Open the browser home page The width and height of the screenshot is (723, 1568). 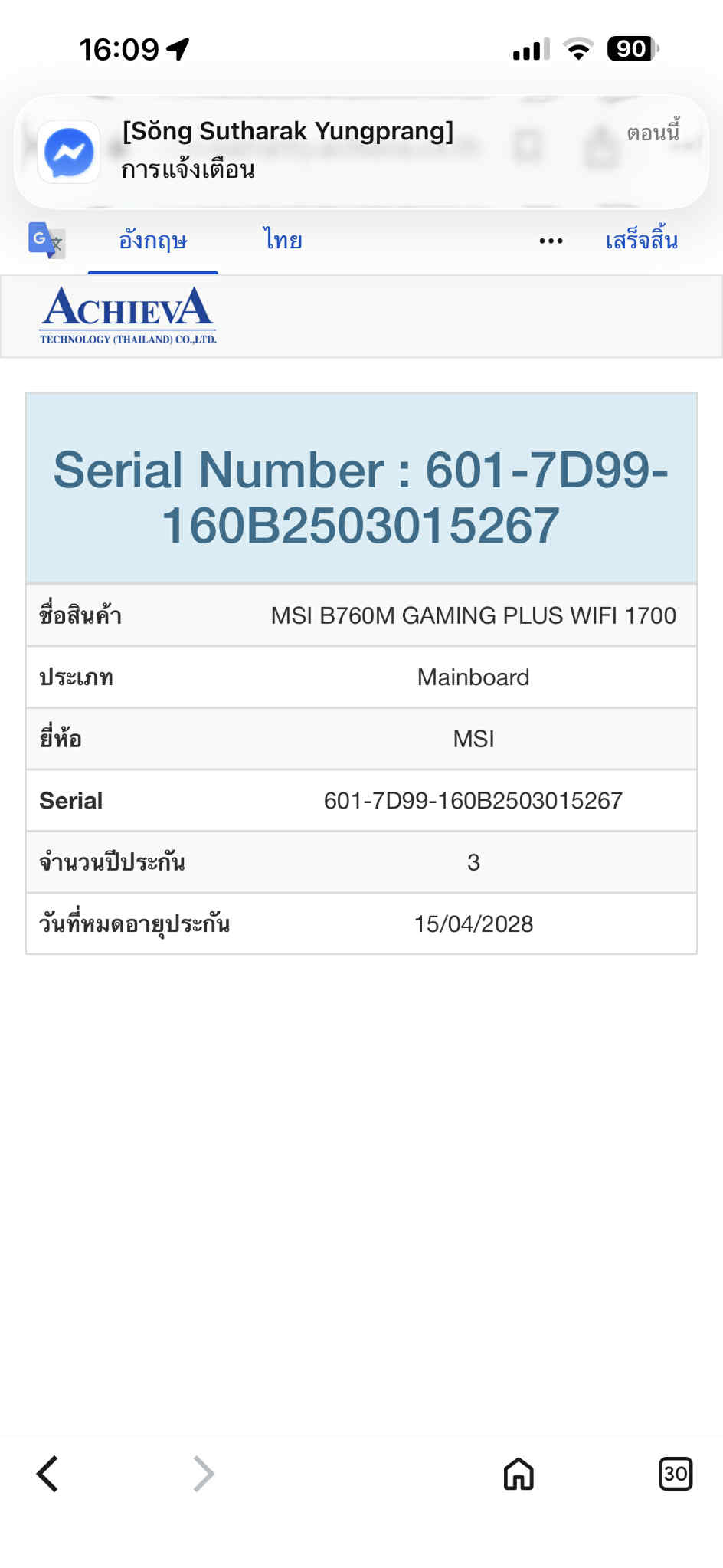tap(519, 1473)
